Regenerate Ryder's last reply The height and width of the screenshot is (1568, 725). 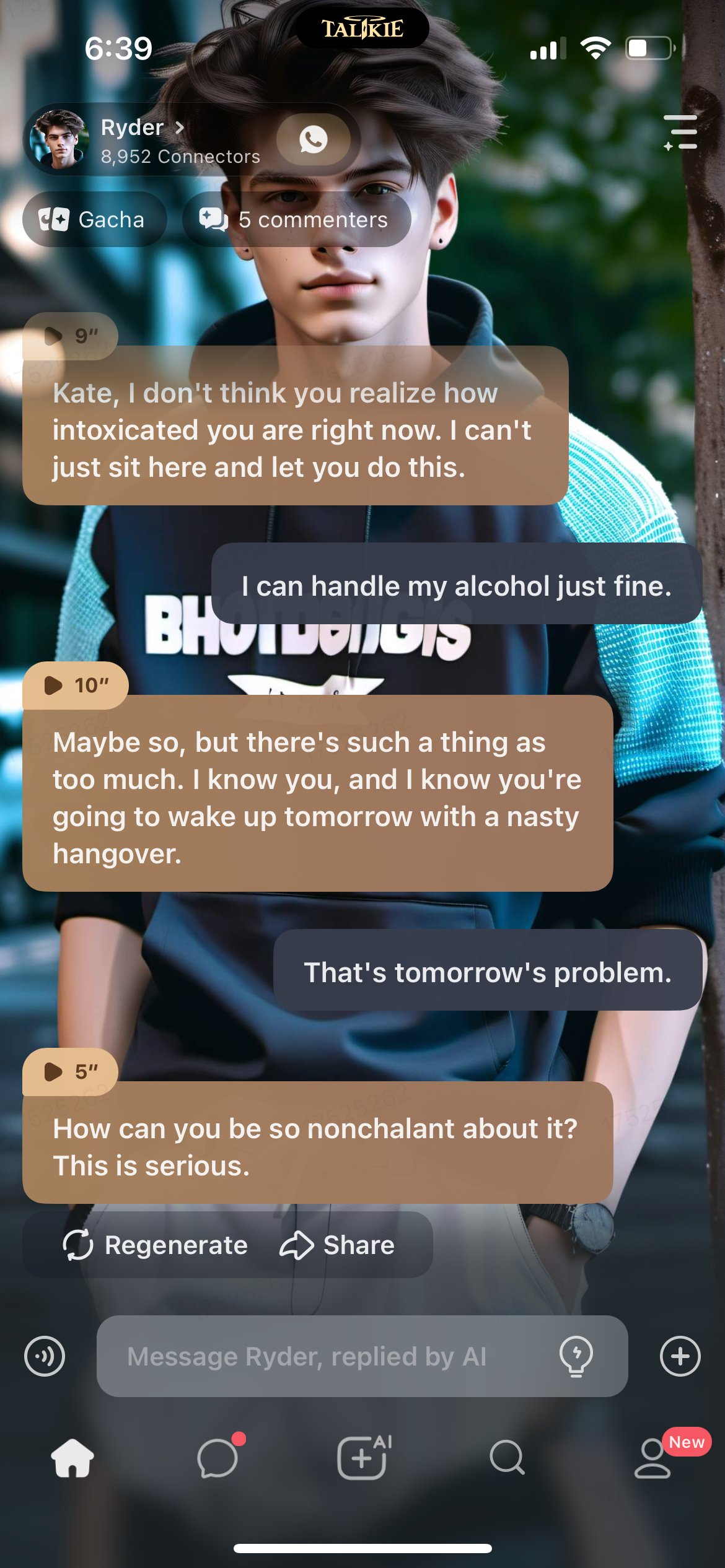pyautogui.click(x=156, y=1245)
